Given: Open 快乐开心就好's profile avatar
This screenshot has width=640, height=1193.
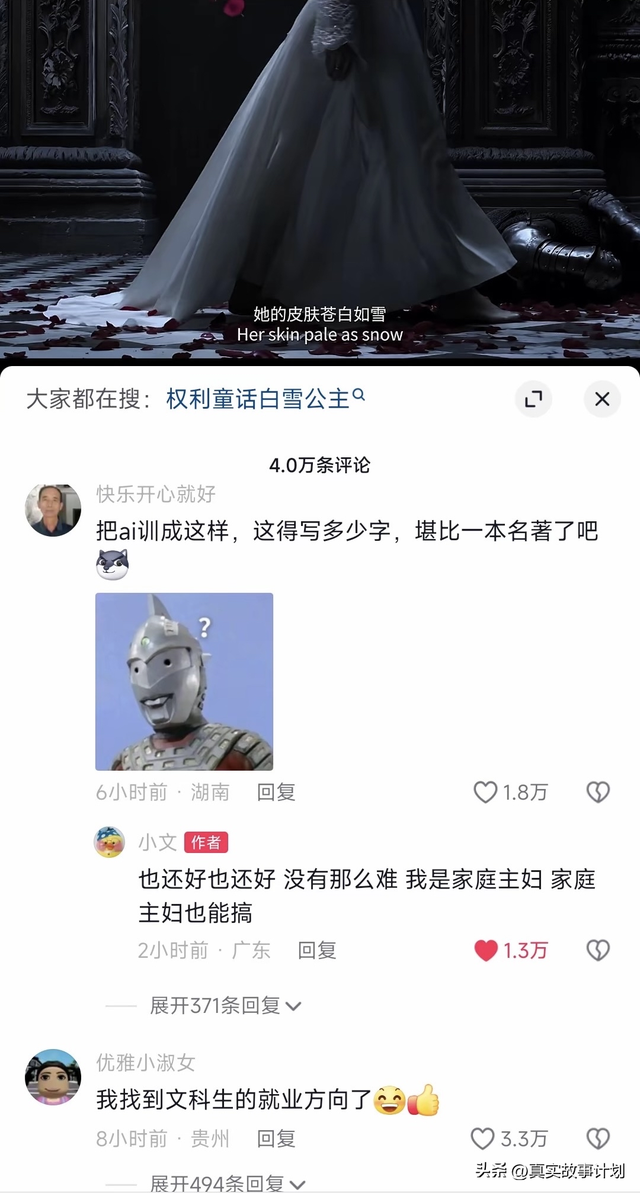Looking at the screenshot, I should click(x=52, y=510).
